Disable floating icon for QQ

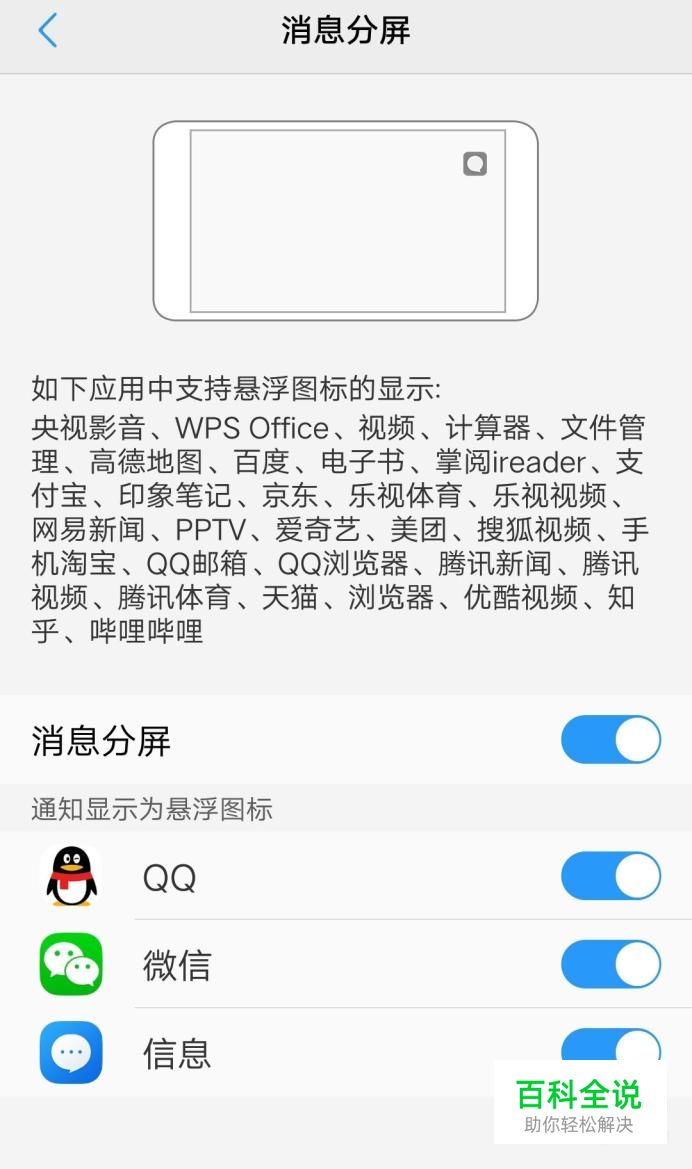[x=611, y=875]
